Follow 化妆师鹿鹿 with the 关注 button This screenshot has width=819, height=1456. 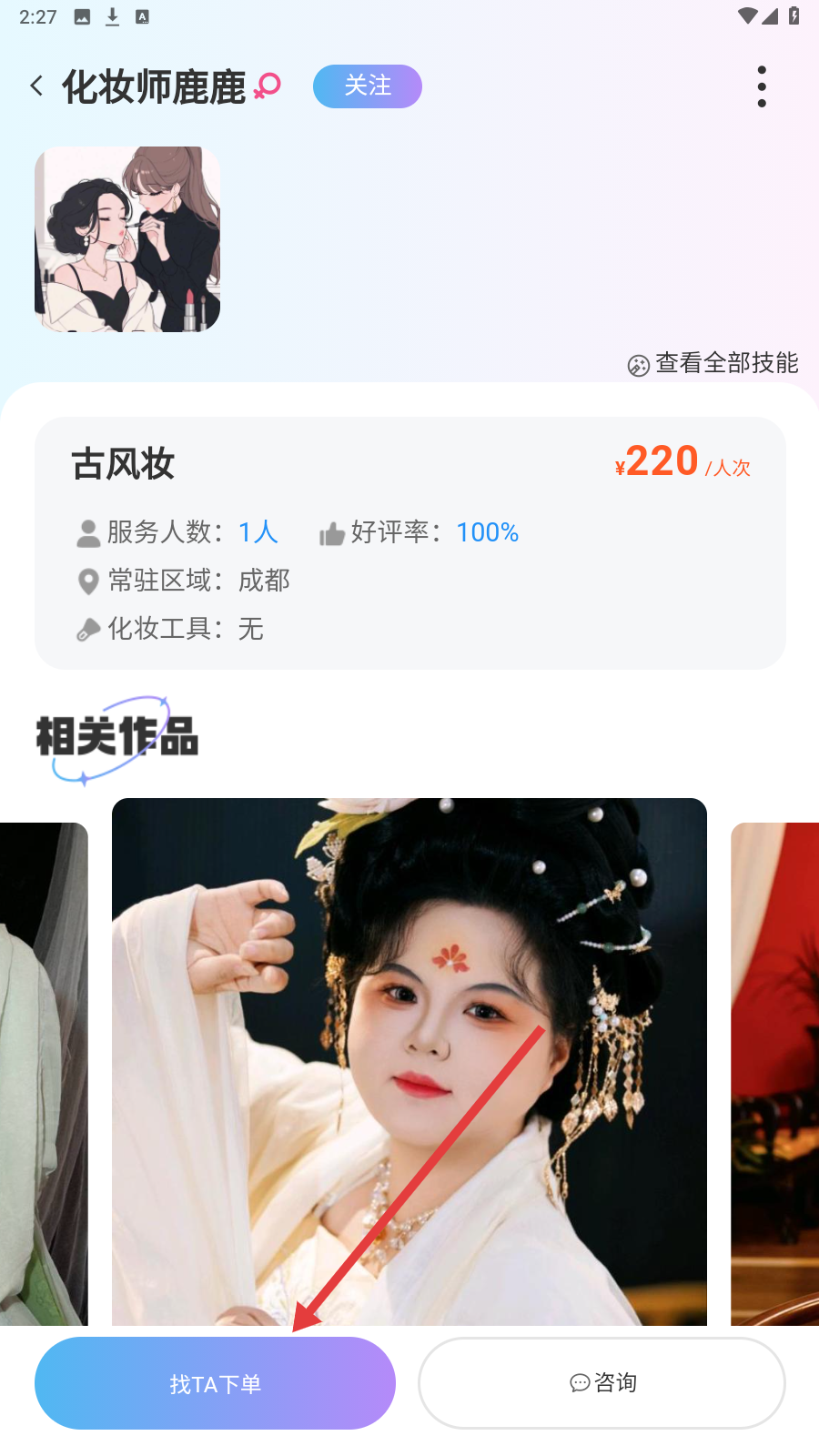click(367, 86)
